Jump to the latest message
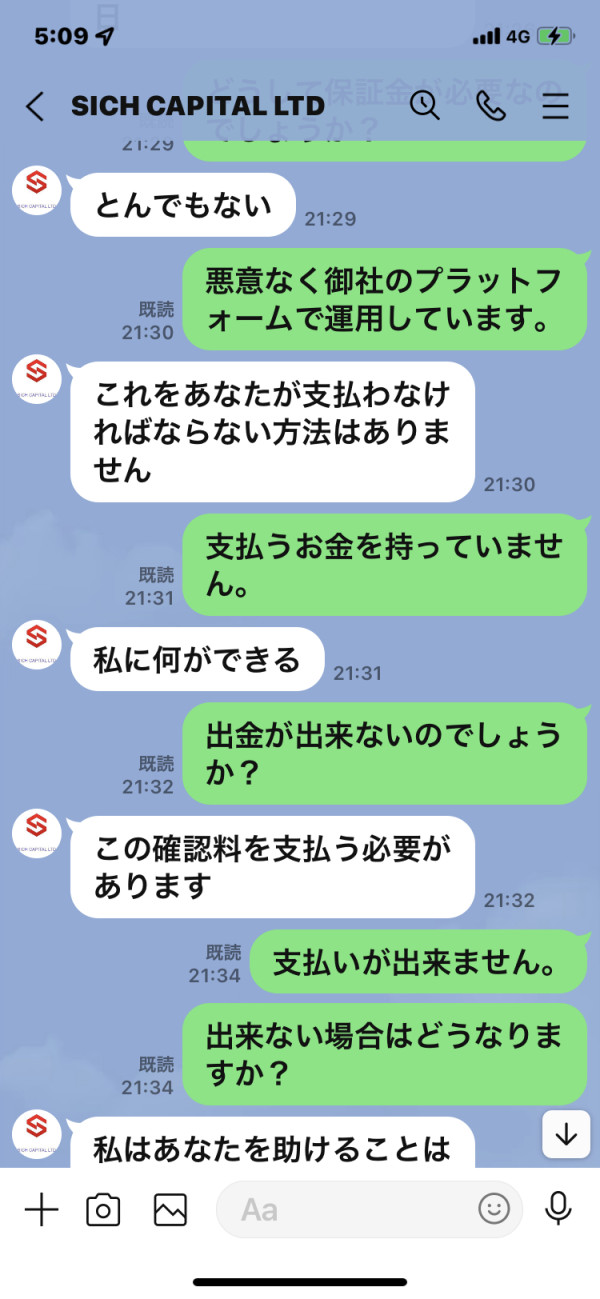 567,1134
